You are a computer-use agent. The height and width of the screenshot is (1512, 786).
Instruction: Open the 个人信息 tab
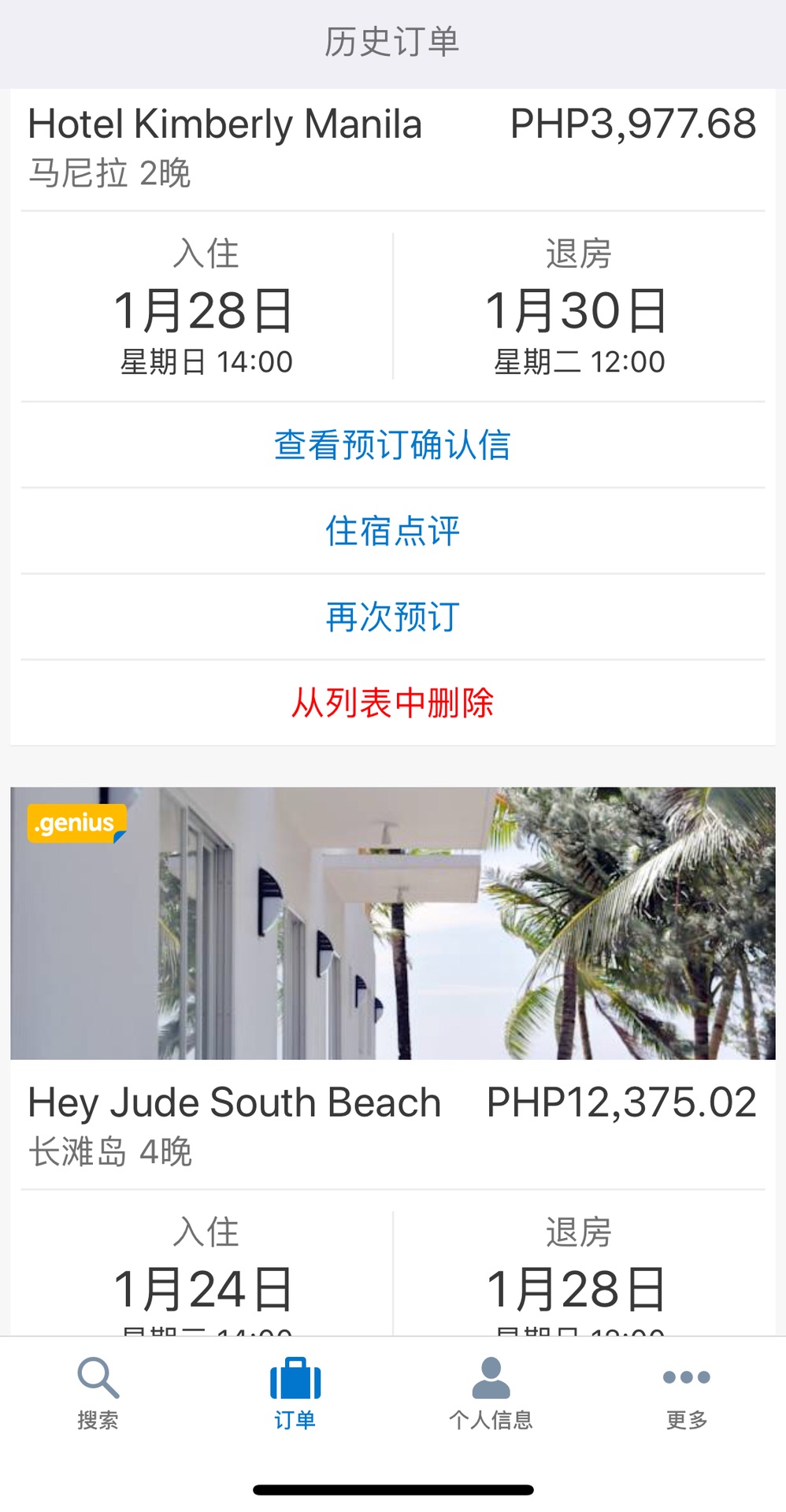(491, 1392)
